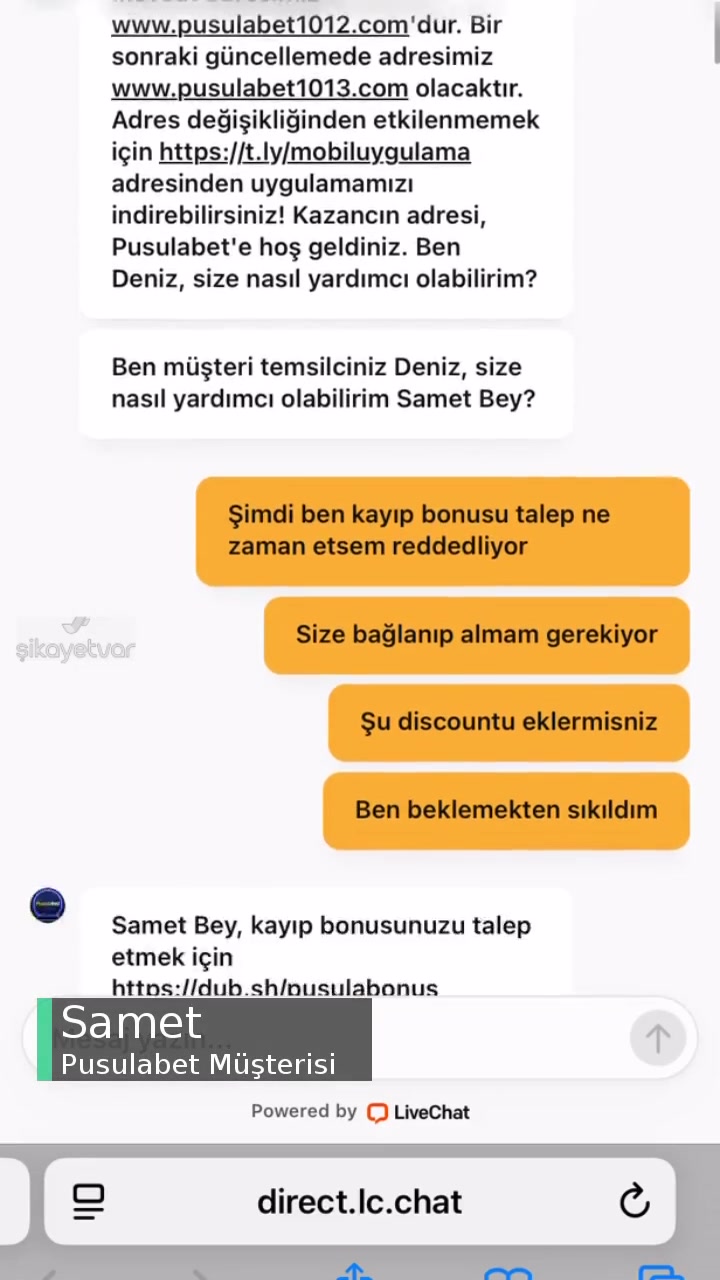
Task: Tap the send message arrow button
Action: click(658, 1038)
